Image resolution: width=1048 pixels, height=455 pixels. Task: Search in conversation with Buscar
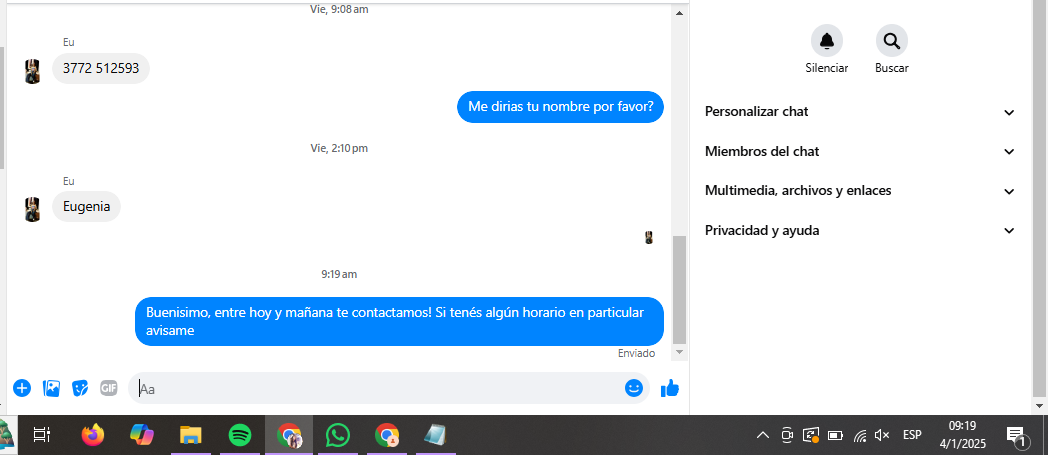click(891, 41)
